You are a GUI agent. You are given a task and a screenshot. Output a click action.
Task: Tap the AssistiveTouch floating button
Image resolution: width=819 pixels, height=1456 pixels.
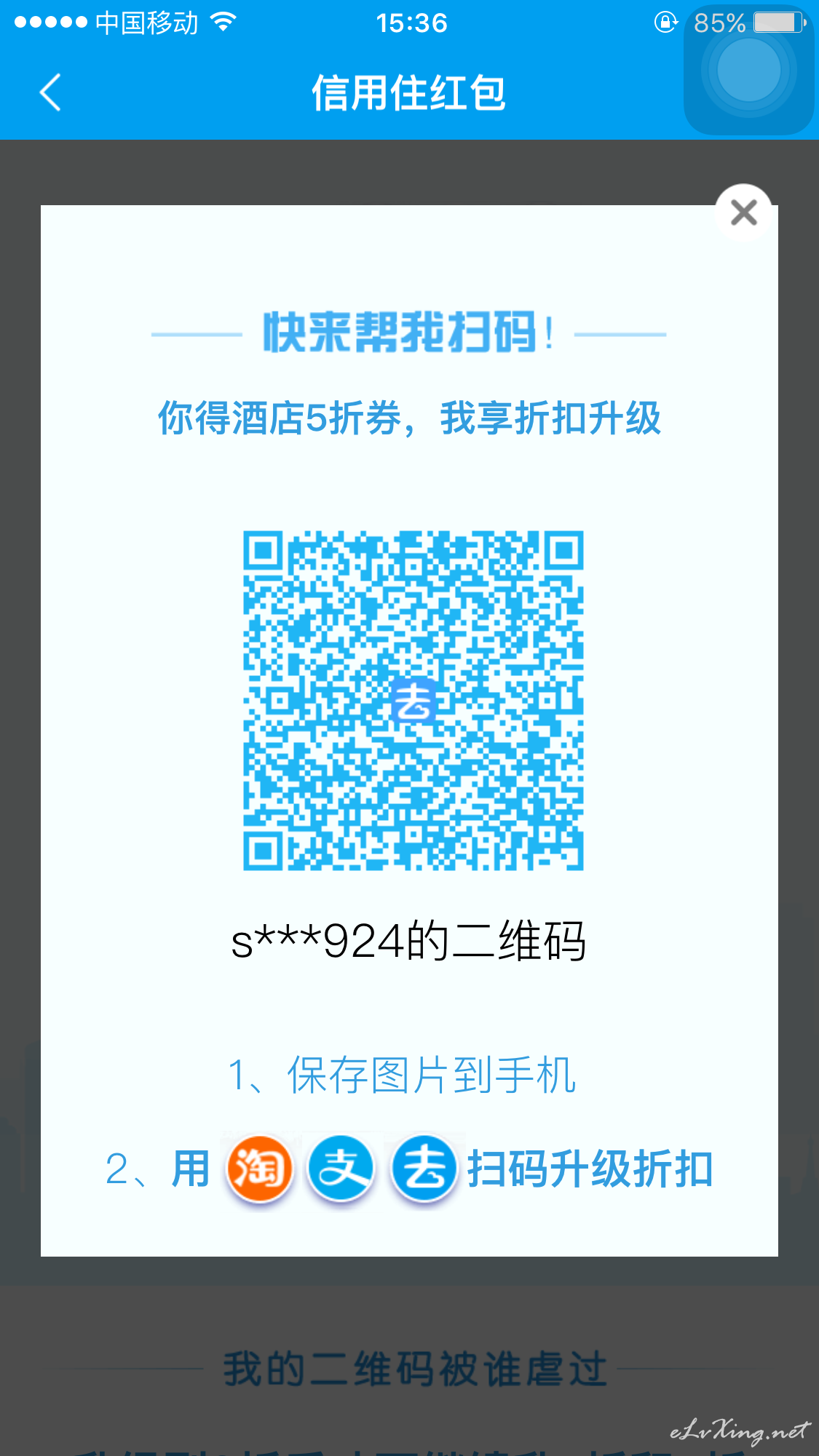748,70
